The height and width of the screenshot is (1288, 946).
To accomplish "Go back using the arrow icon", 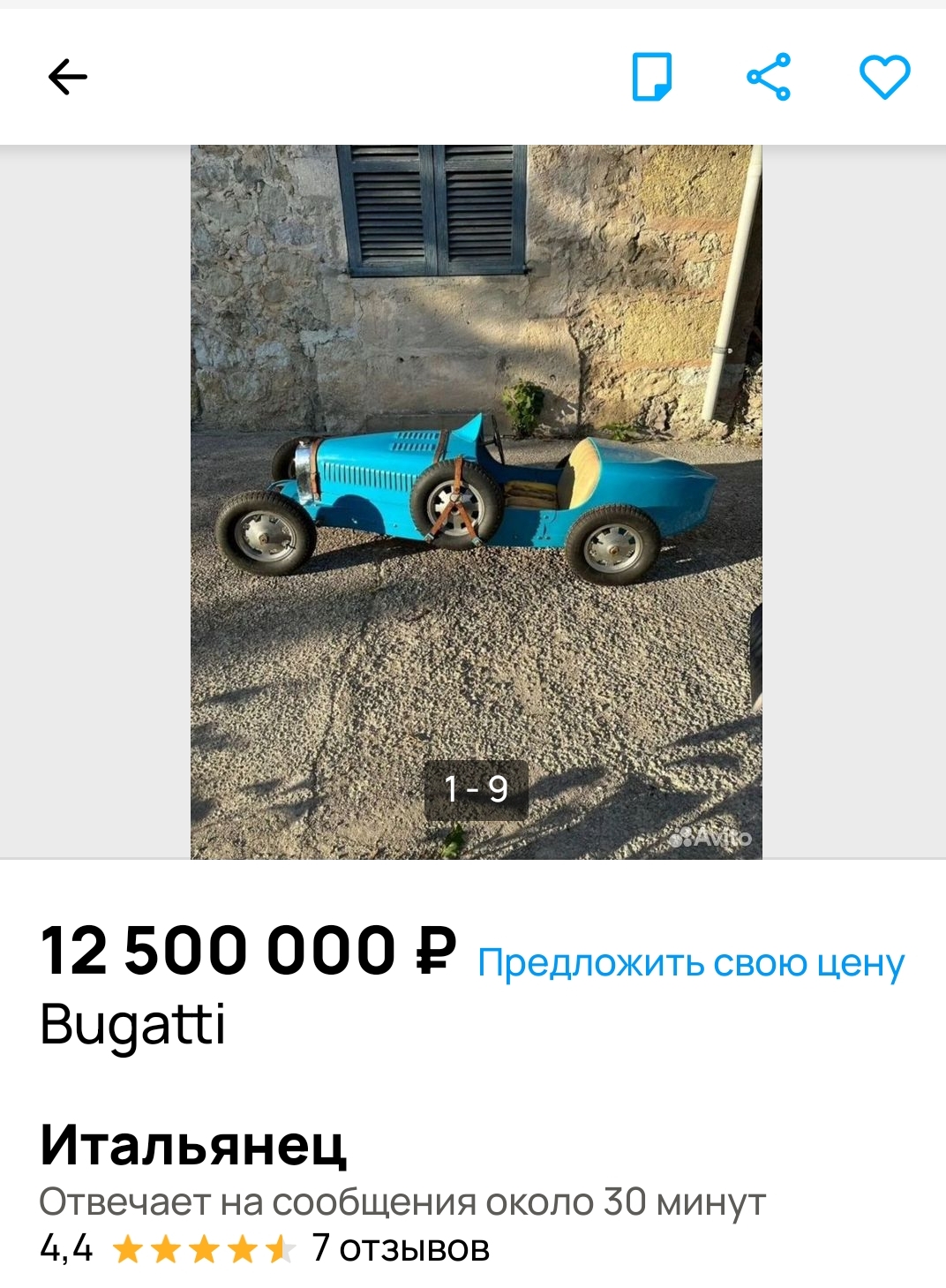I will (x=68, y=77).
